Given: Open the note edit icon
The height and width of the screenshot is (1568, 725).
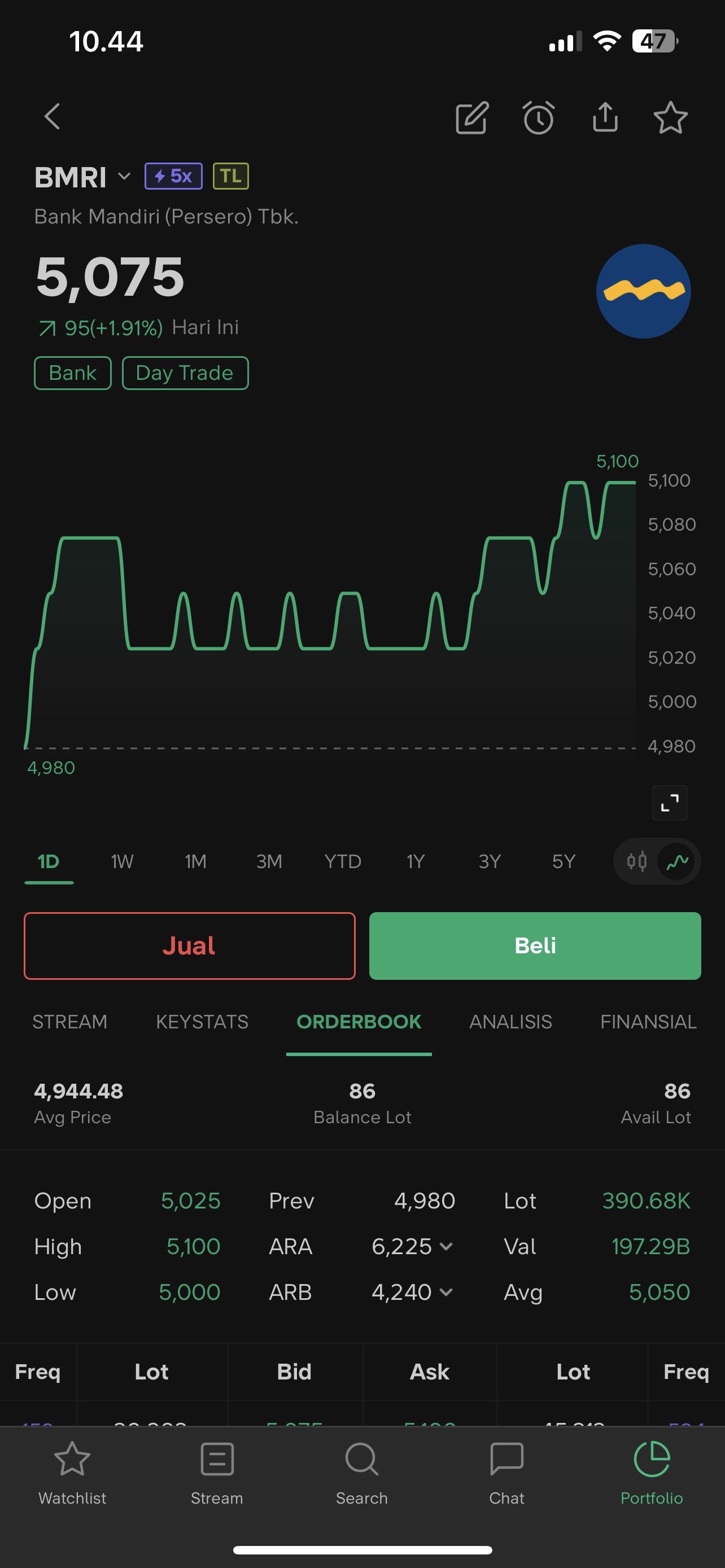Looking at the screenshot, I should click(x=472, y=117).
